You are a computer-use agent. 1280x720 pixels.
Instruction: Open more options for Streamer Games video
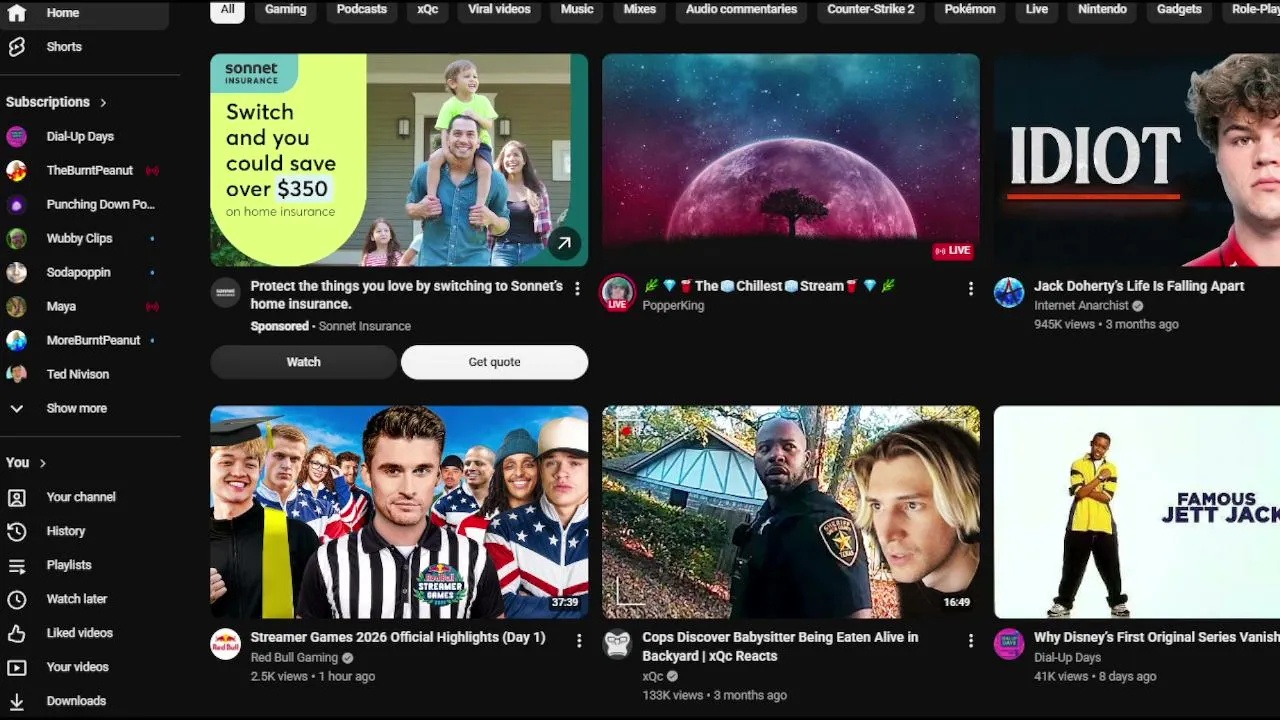tap(578, 640)
